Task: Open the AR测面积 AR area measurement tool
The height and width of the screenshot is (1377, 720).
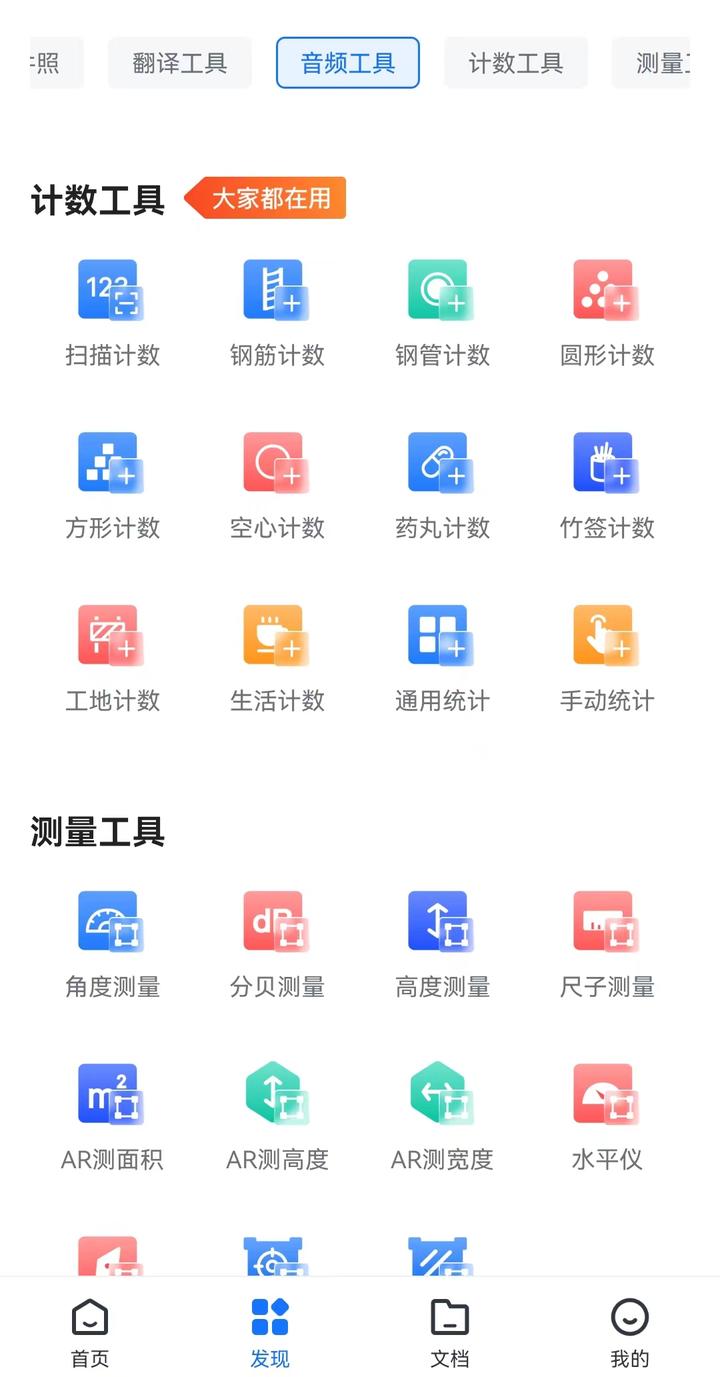Action: [x=112, y=1112]
